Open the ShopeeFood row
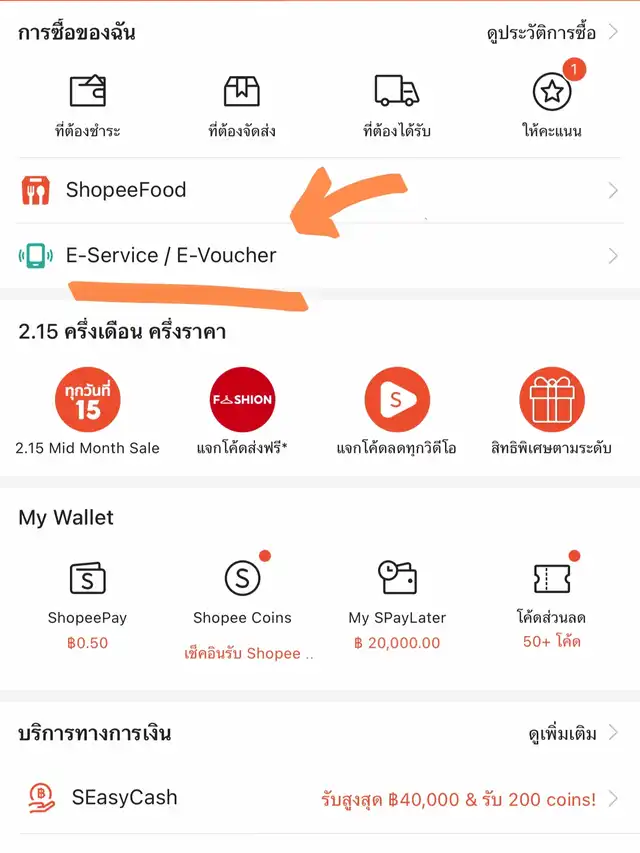Viewport: 640px width, 853px height. [x=320, y=190]
